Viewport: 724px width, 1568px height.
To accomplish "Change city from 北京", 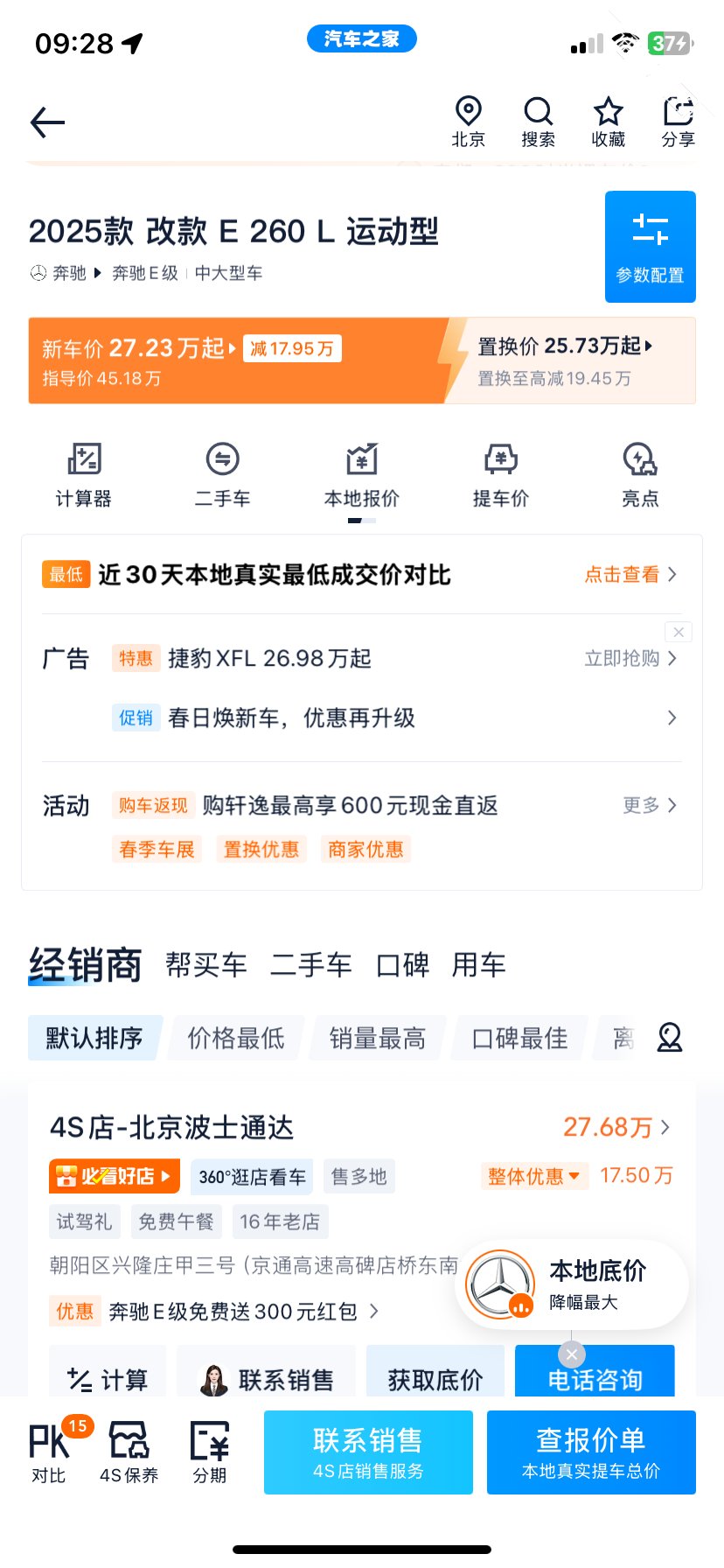I will (468, 122).
